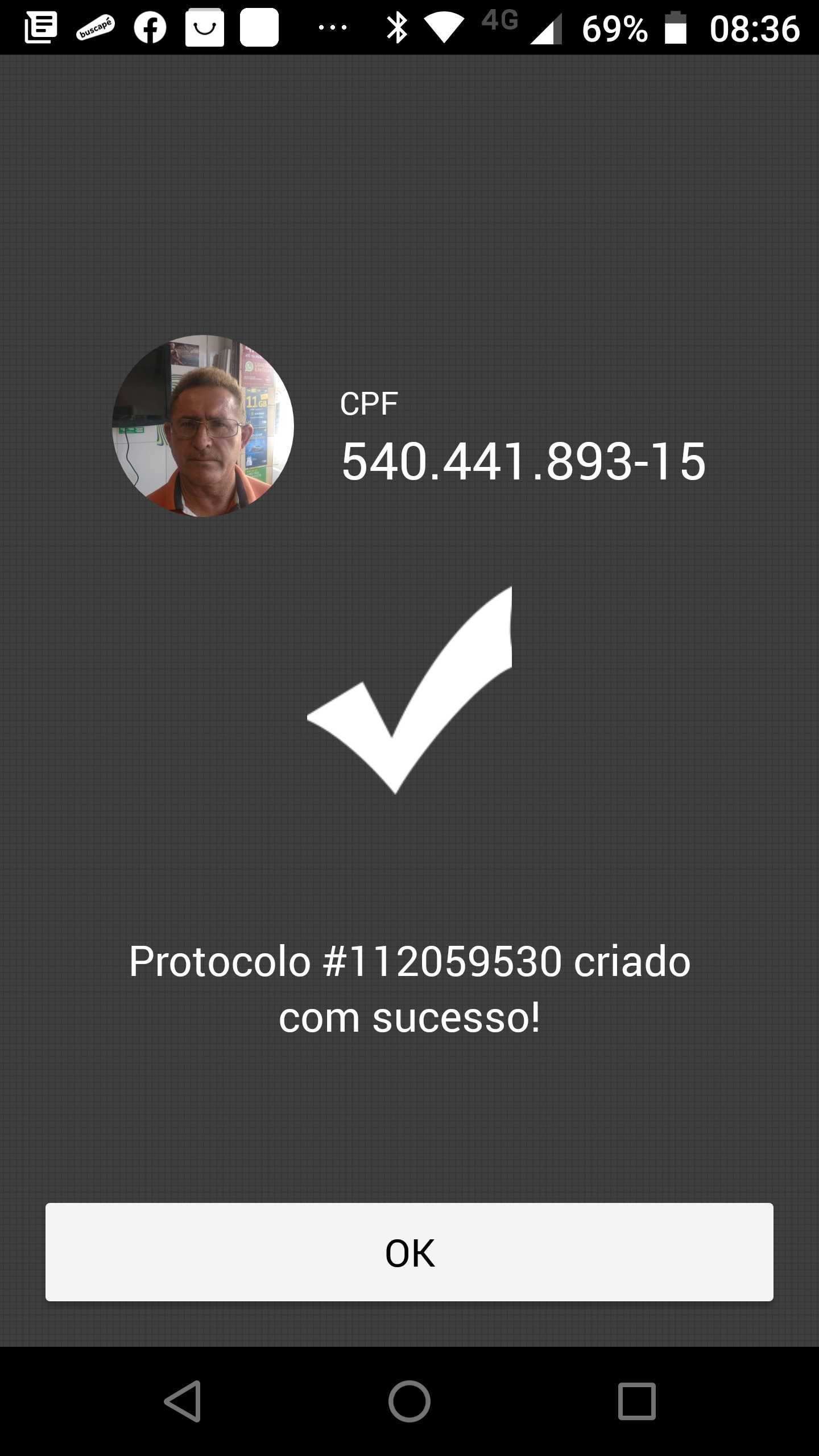The width and height of the screenshot is (819, 1456).
Task: Go back using the navigation bar
Action: [183, 1401]
